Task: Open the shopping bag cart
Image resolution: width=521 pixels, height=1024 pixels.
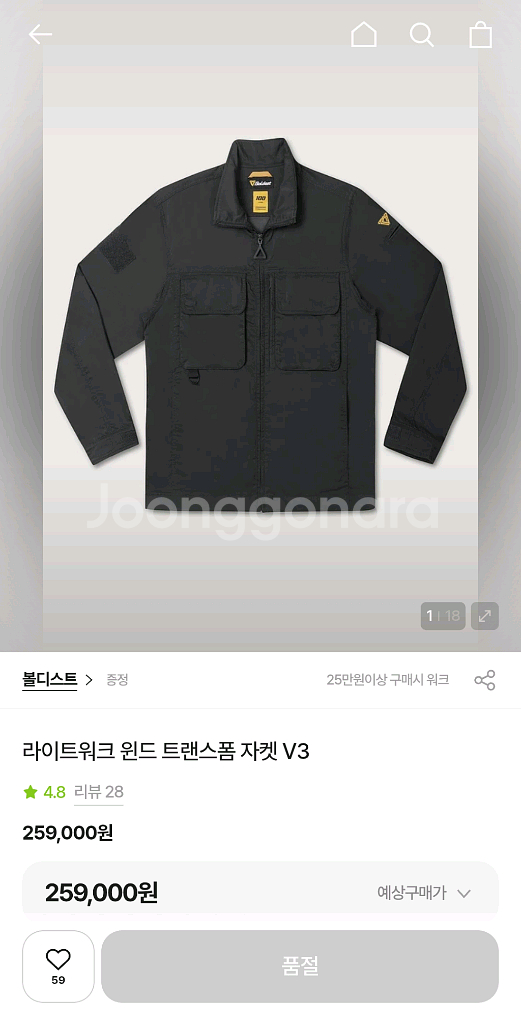Action: (481, 35)
